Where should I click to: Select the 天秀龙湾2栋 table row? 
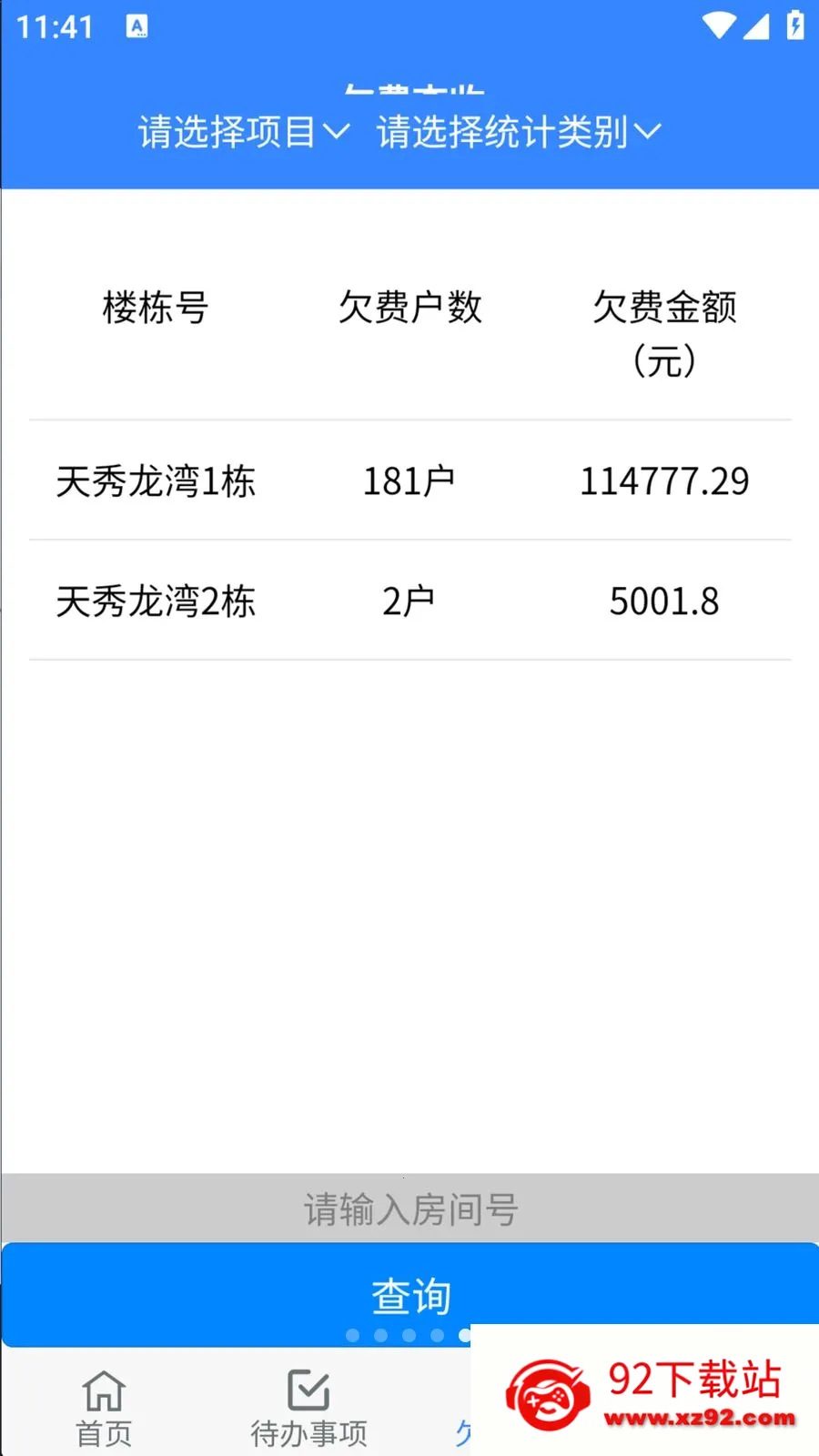click(409, 601)
